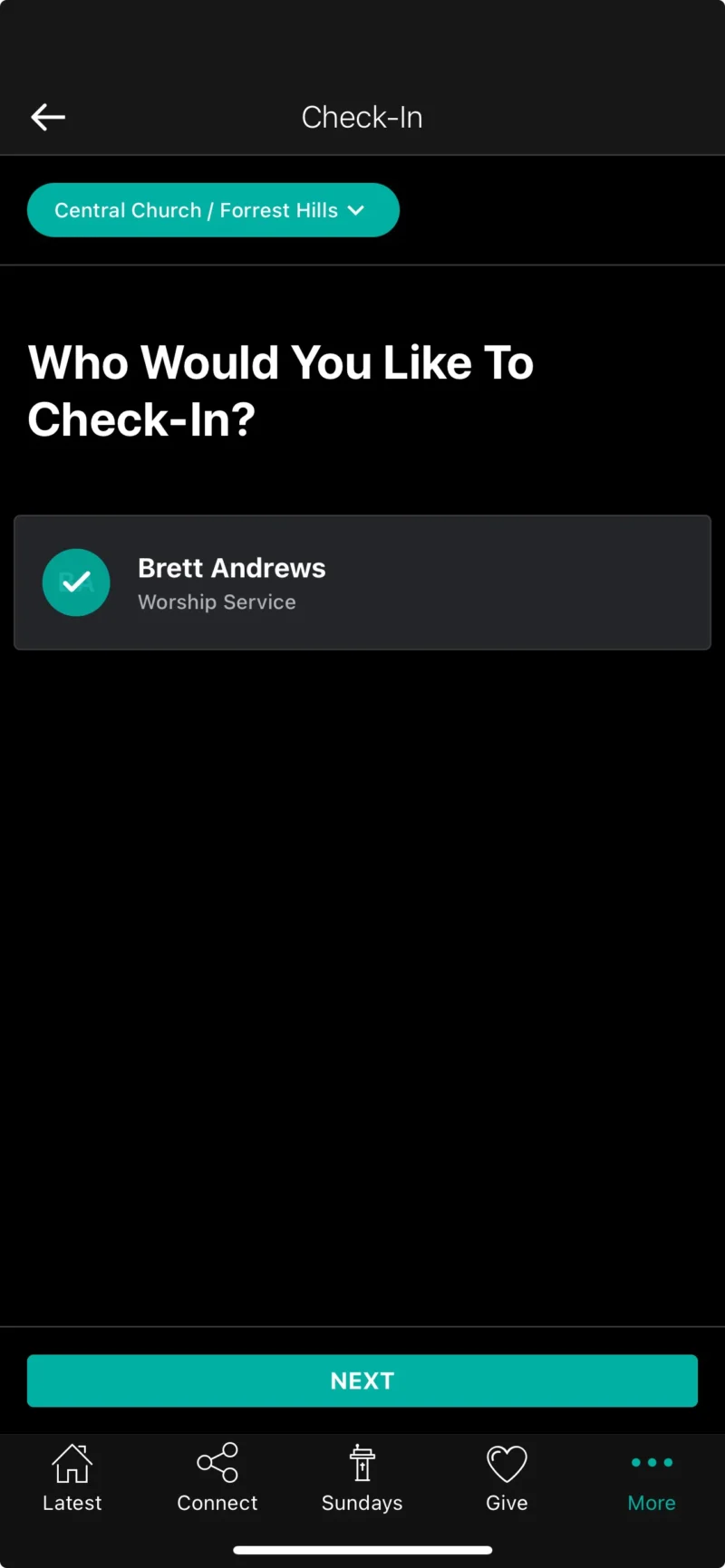
Task: Select Brett Andrews' circular avatar badge
Action: 76,582
